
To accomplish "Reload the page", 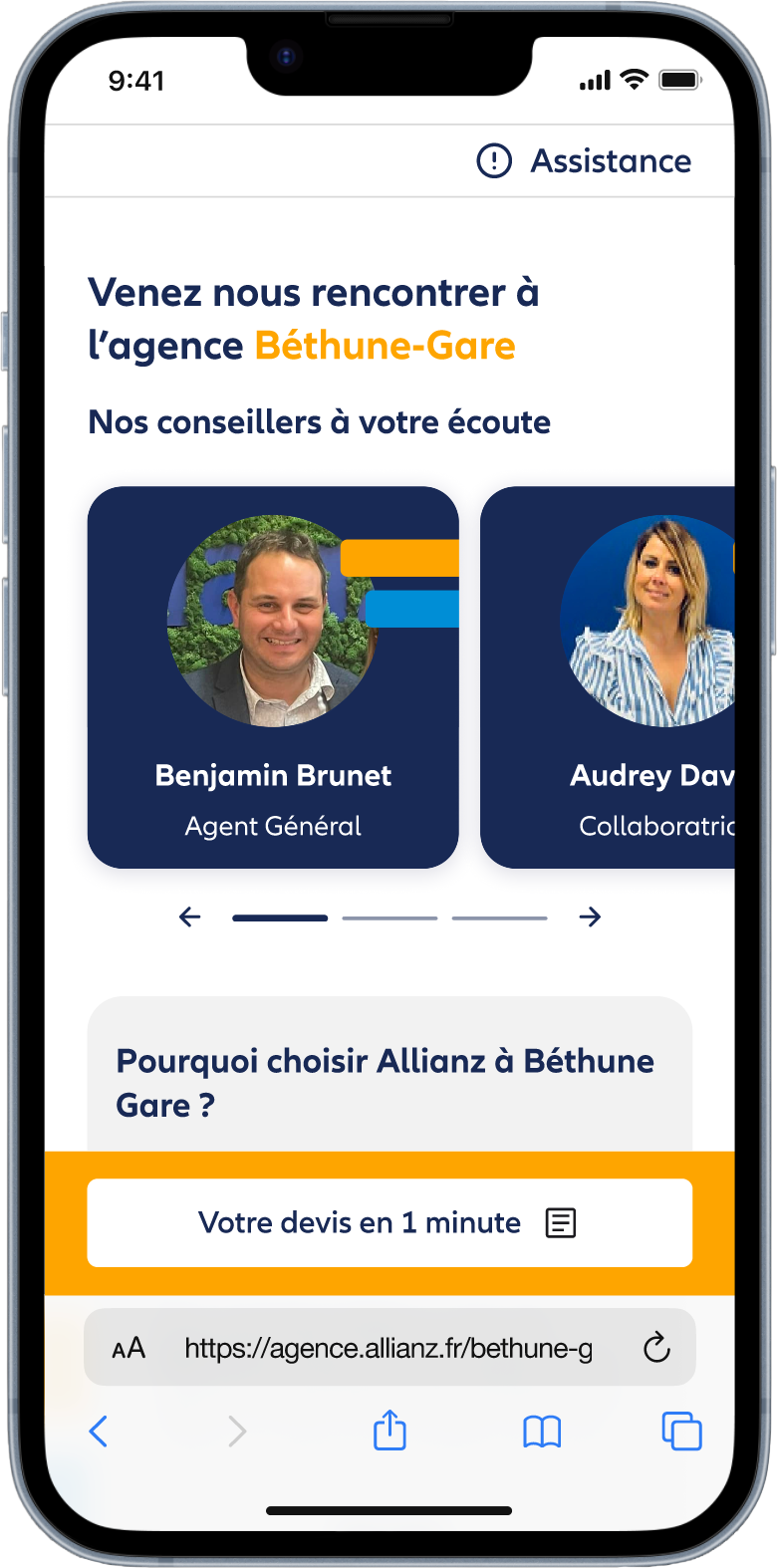I will (x=656, y=1348).
